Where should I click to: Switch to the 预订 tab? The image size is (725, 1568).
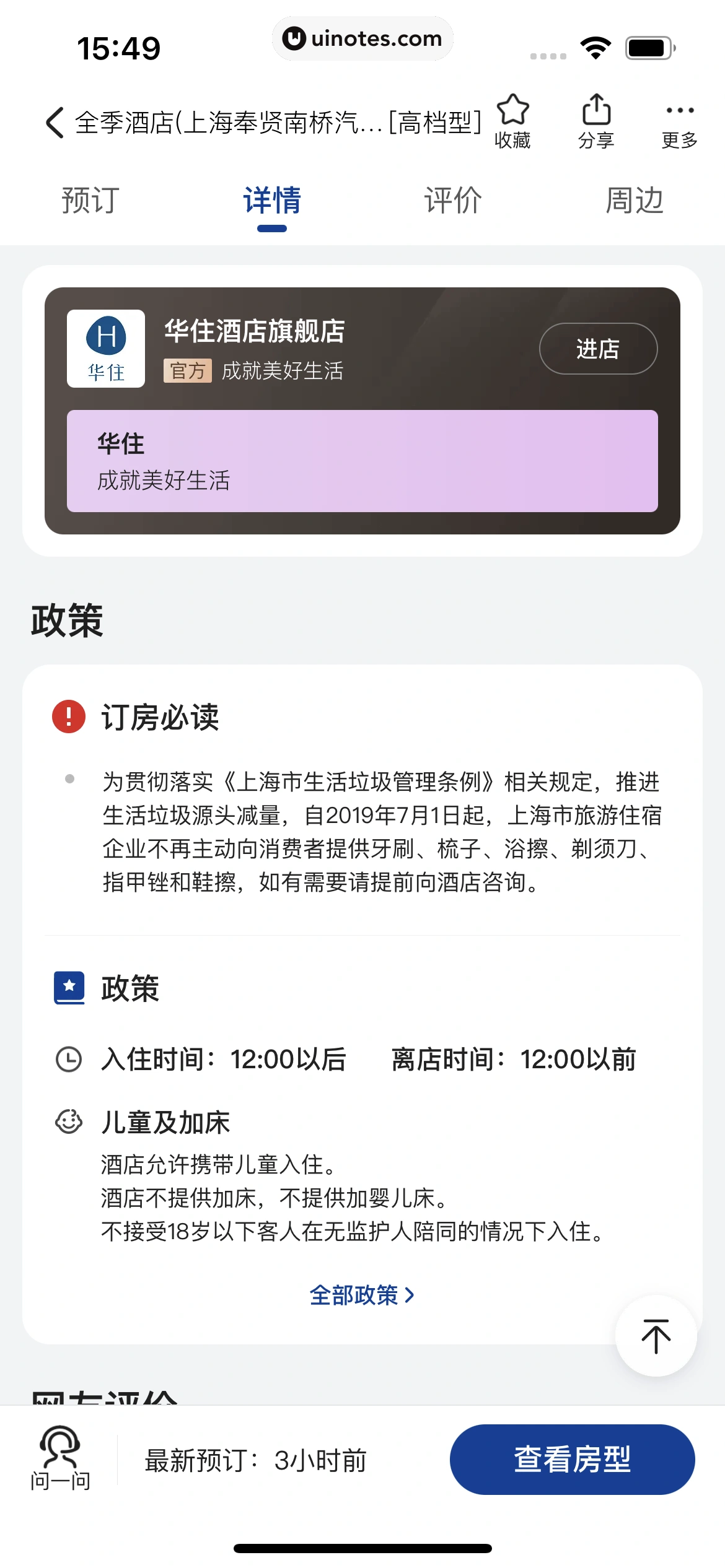[x=90, y=201]
